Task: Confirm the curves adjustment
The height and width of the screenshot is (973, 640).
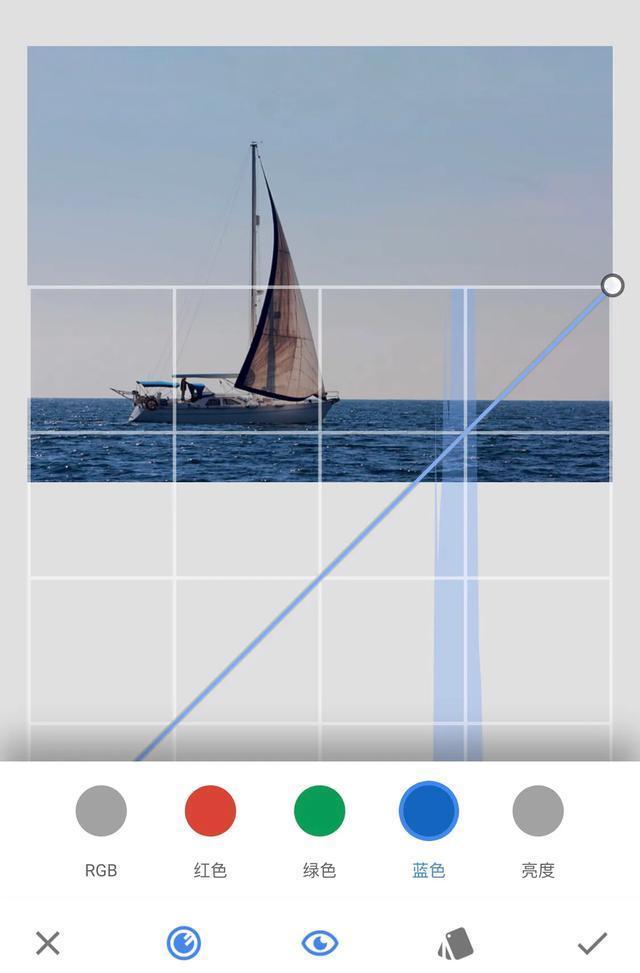Action: tap(592, 943)
